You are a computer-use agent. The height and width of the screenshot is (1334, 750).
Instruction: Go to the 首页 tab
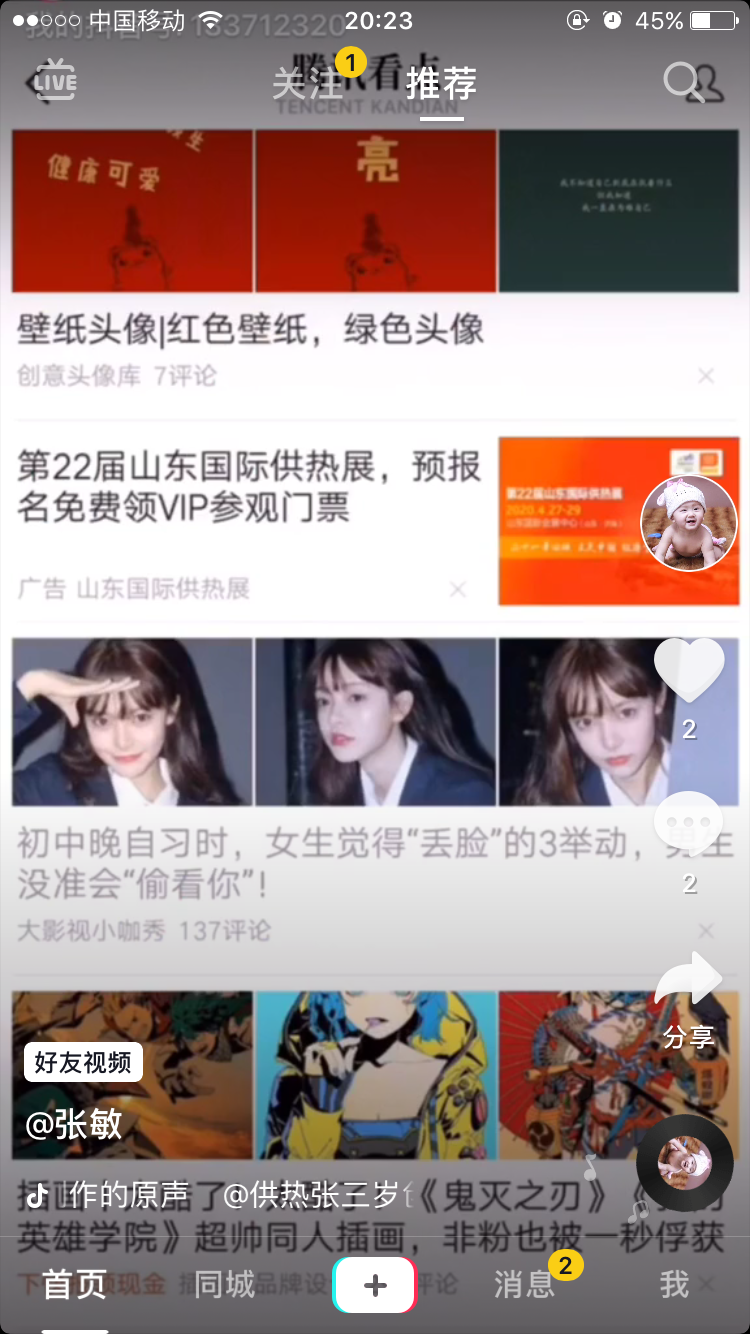pyautogui.click(x=75, y=1284)
